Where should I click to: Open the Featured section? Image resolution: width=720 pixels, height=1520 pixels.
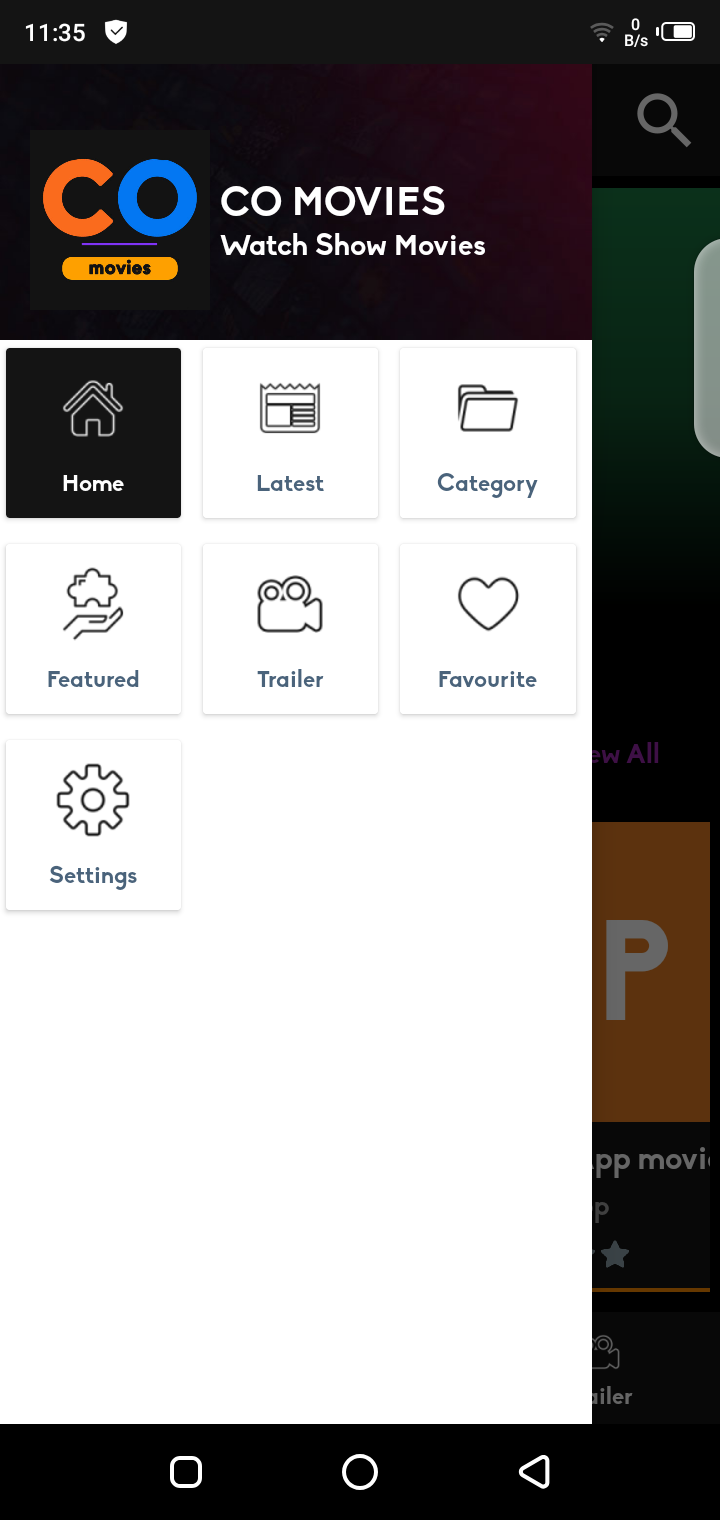coord(93,629)
